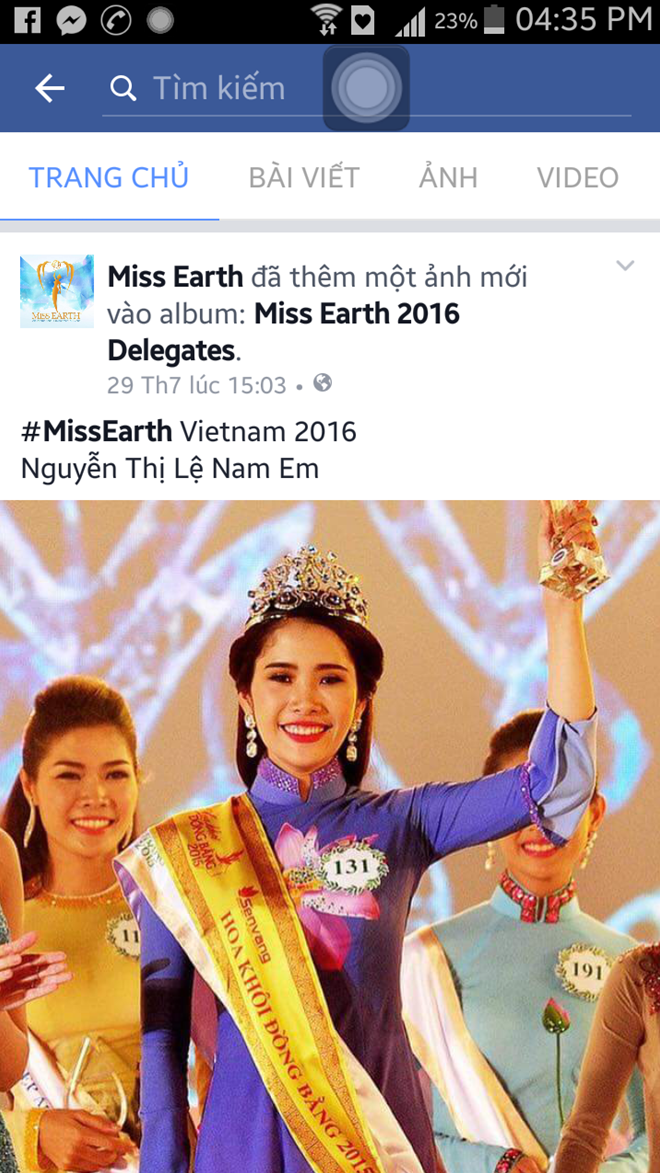Go back using the arrow icon
The image size is (660, 1173).
tap(49, 89)
